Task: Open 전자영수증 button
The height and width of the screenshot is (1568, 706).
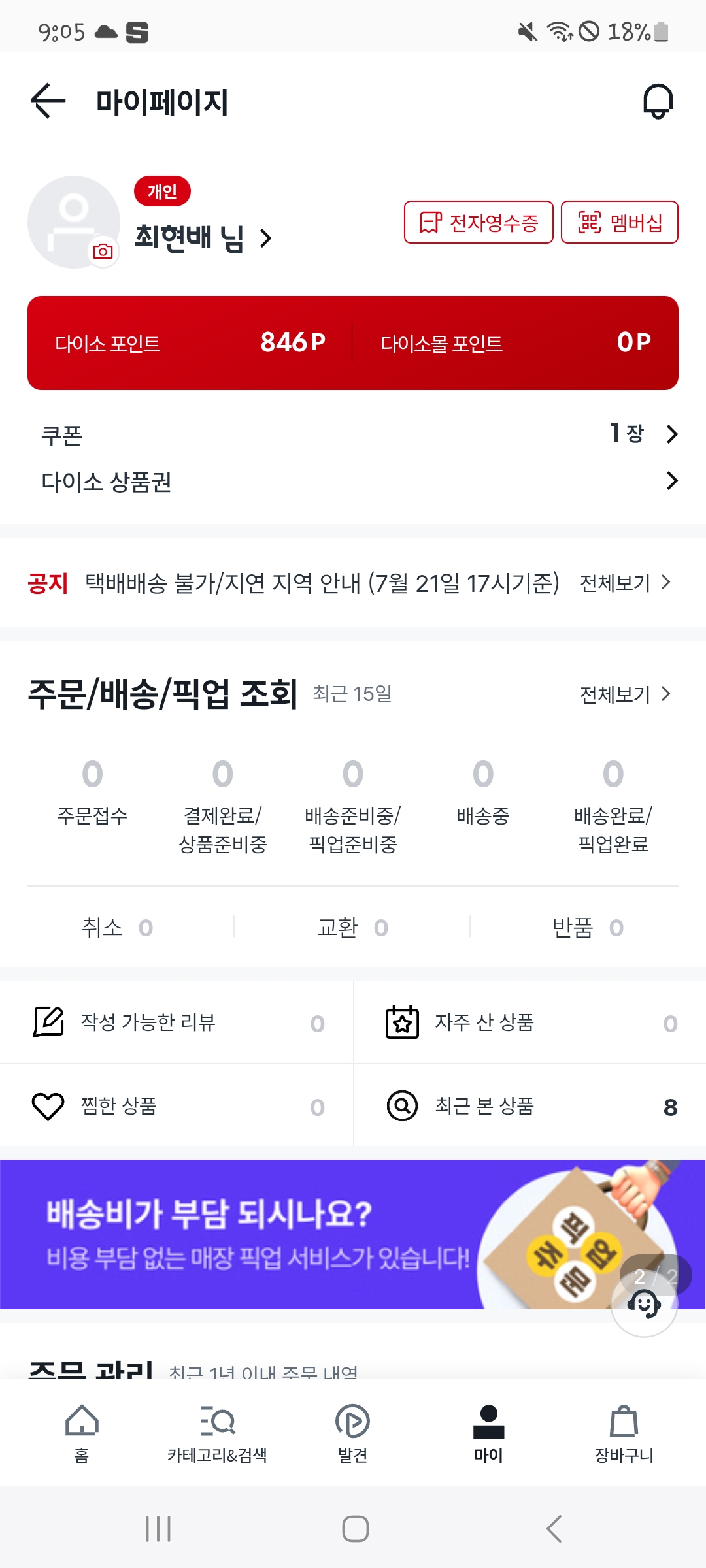Action: click(479, 222)
